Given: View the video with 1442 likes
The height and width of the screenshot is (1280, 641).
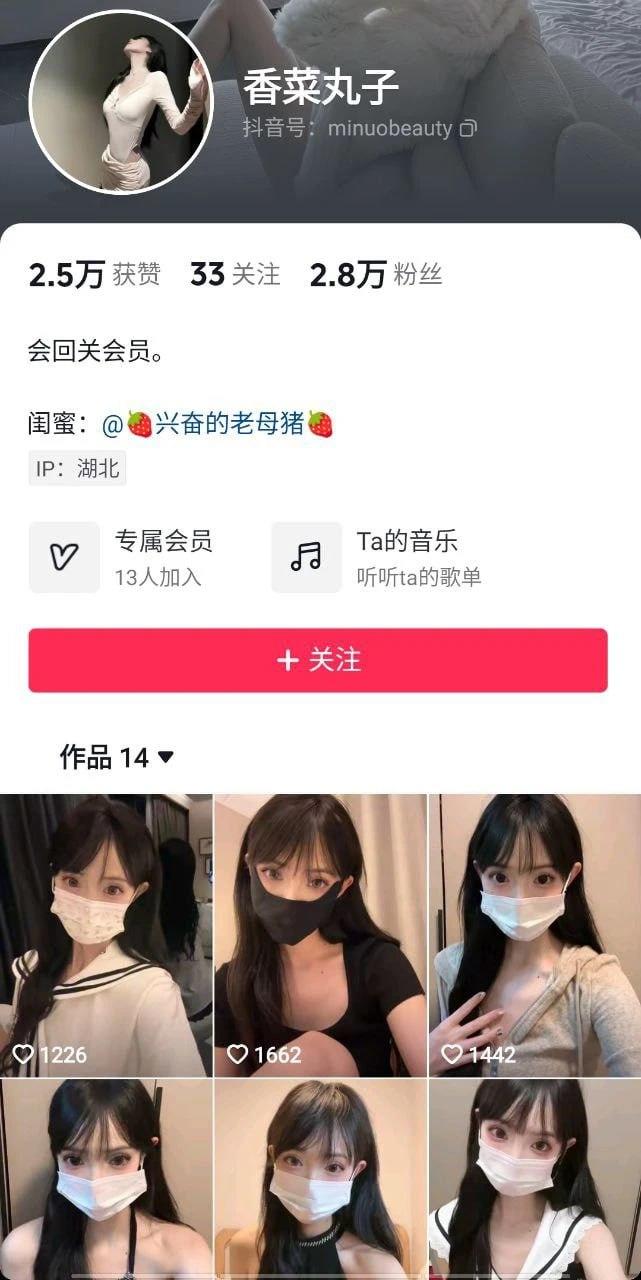Looking at the screenshot, I should pos(534,935).
